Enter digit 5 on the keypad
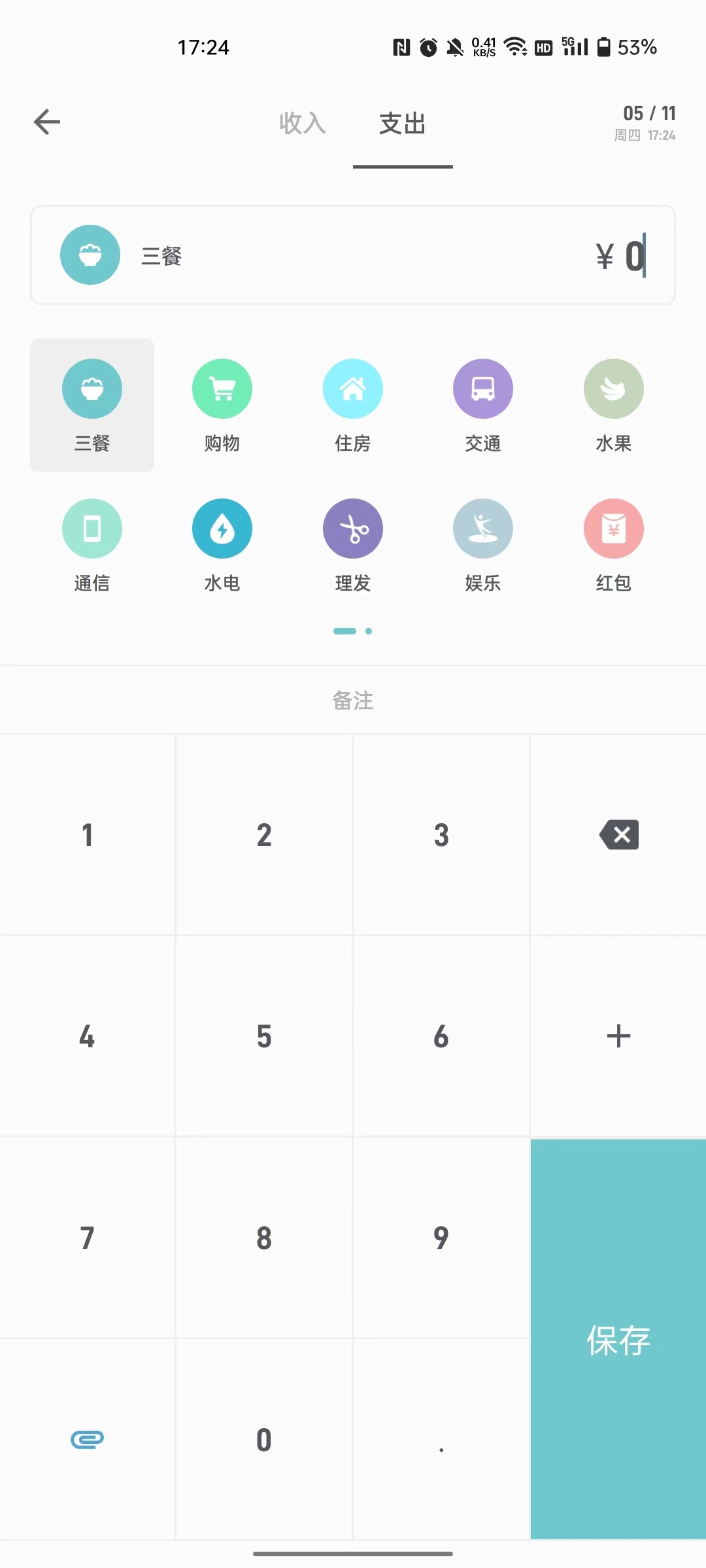Viewport: 706px width, 1568px height. coord(264,1036)
